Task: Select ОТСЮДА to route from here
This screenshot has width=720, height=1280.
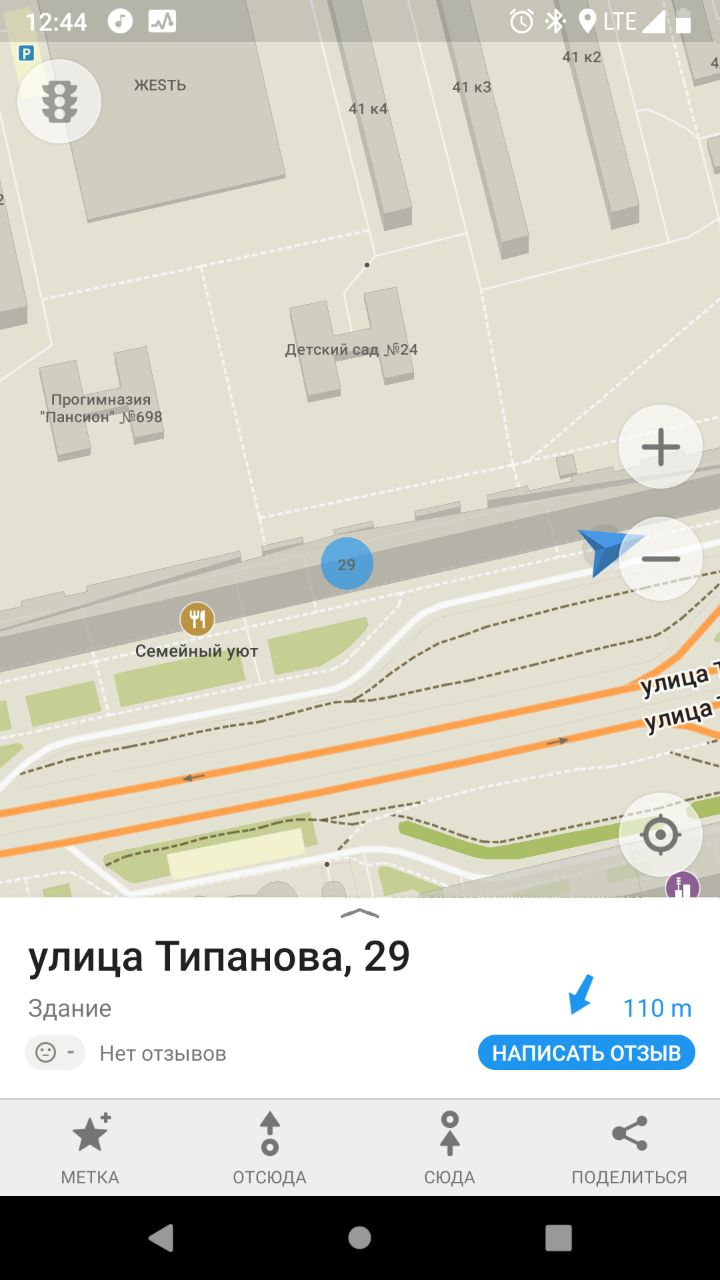Action: point(270,1148)
